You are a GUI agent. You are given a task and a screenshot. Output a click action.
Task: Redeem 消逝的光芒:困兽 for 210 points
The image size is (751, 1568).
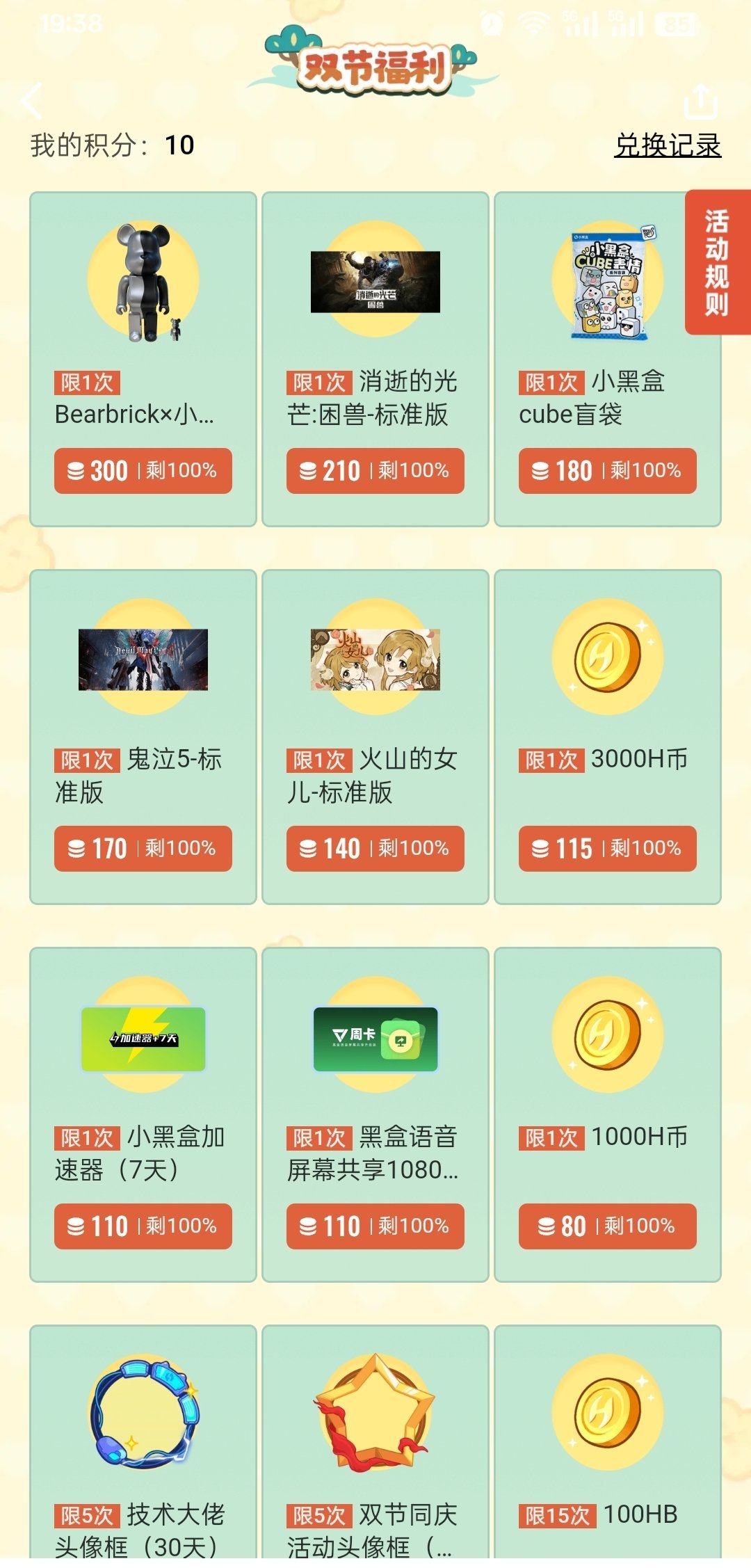click(375, 471)
